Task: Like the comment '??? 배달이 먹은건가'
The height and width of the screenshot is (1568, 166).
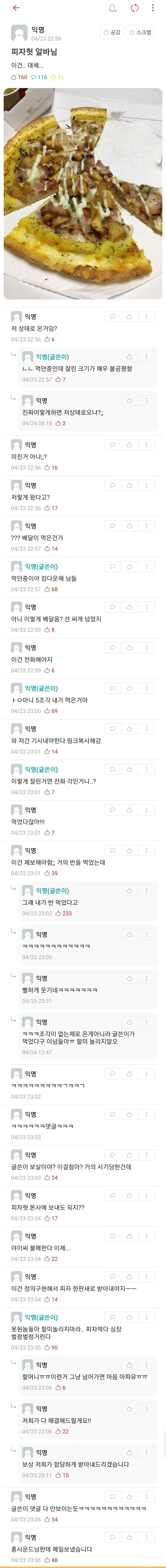Action: click(x=130, y=526)
